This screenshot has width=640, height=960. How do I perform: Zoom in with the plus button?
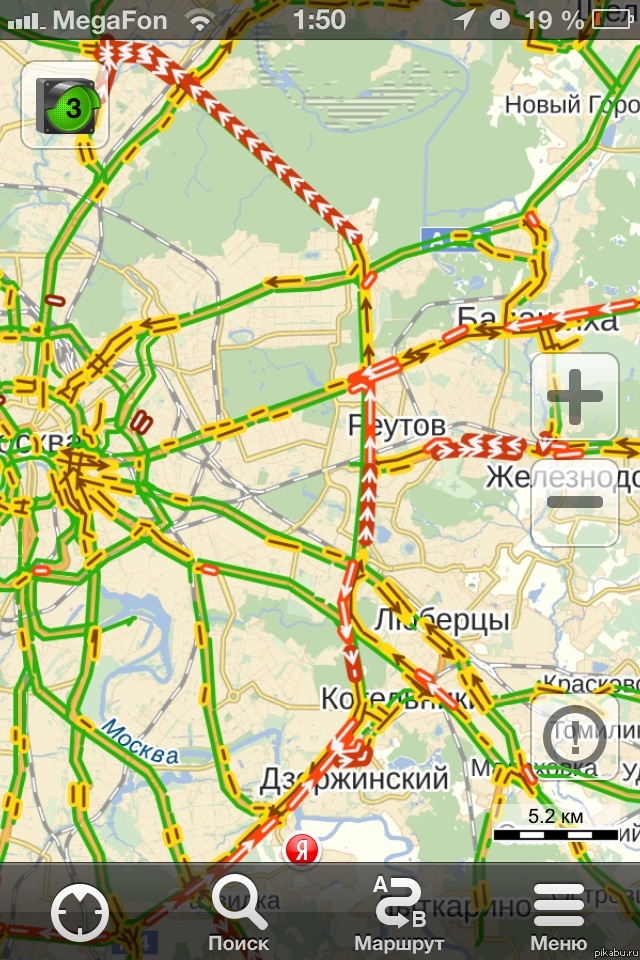575,397
